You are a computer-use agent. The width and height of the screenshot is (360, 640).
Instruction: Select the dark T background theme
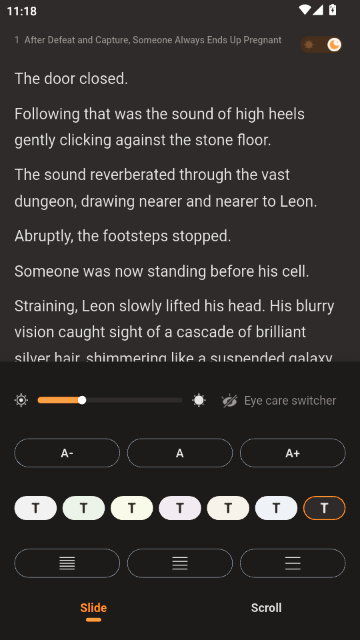pos(324,508)
